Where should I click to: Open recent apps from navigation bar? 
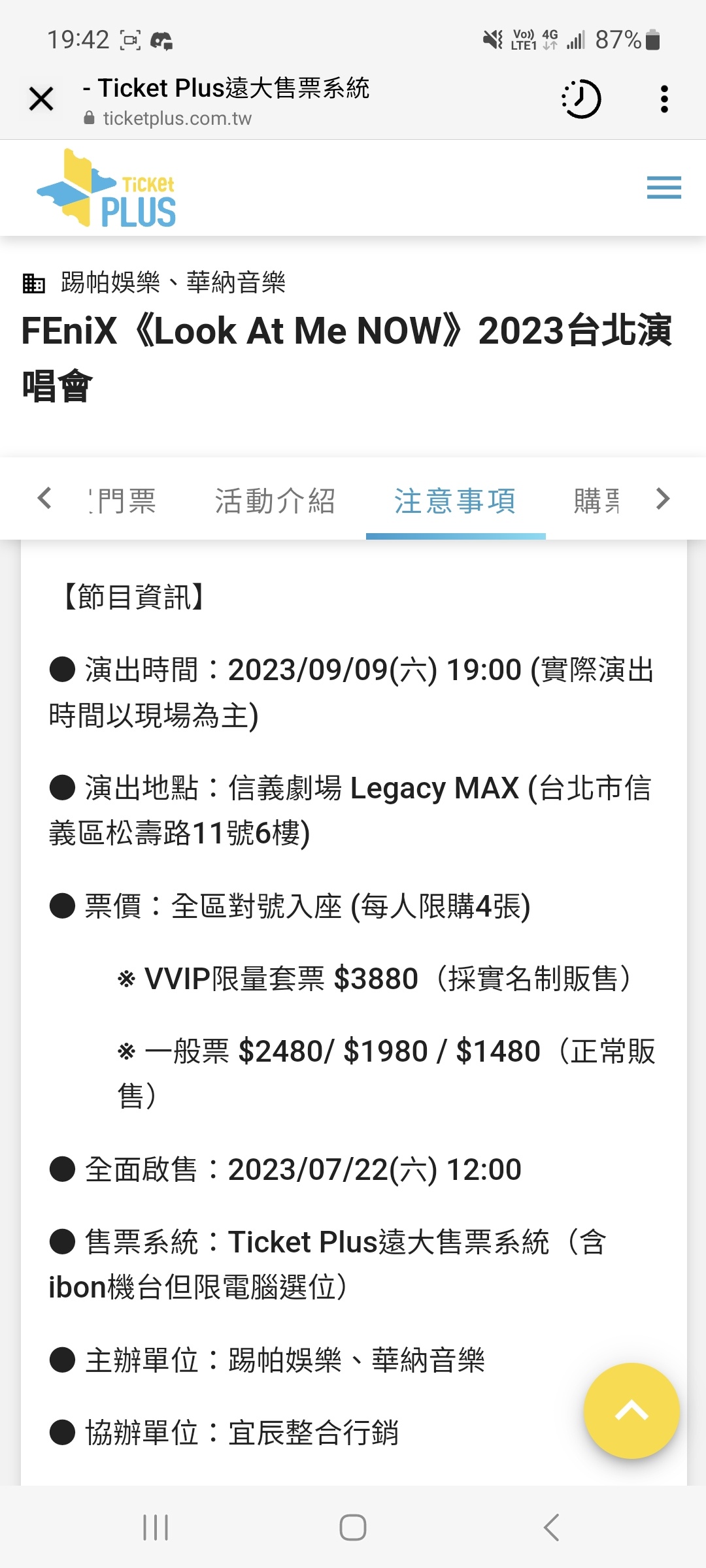pyautogui.click(x=156, y=1527)
